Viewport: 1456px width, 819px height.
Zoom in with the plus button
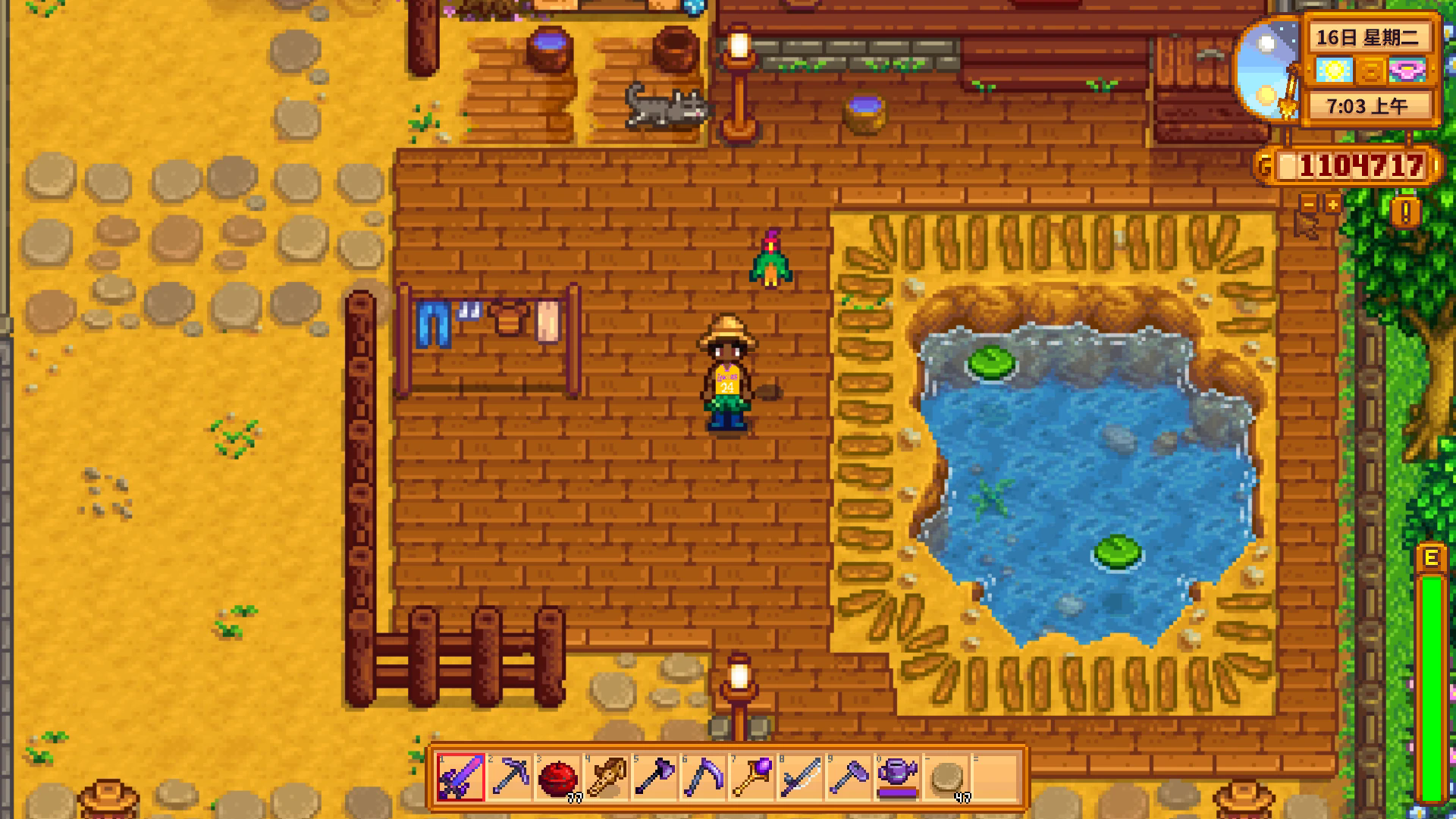(x=1332, y=203)
